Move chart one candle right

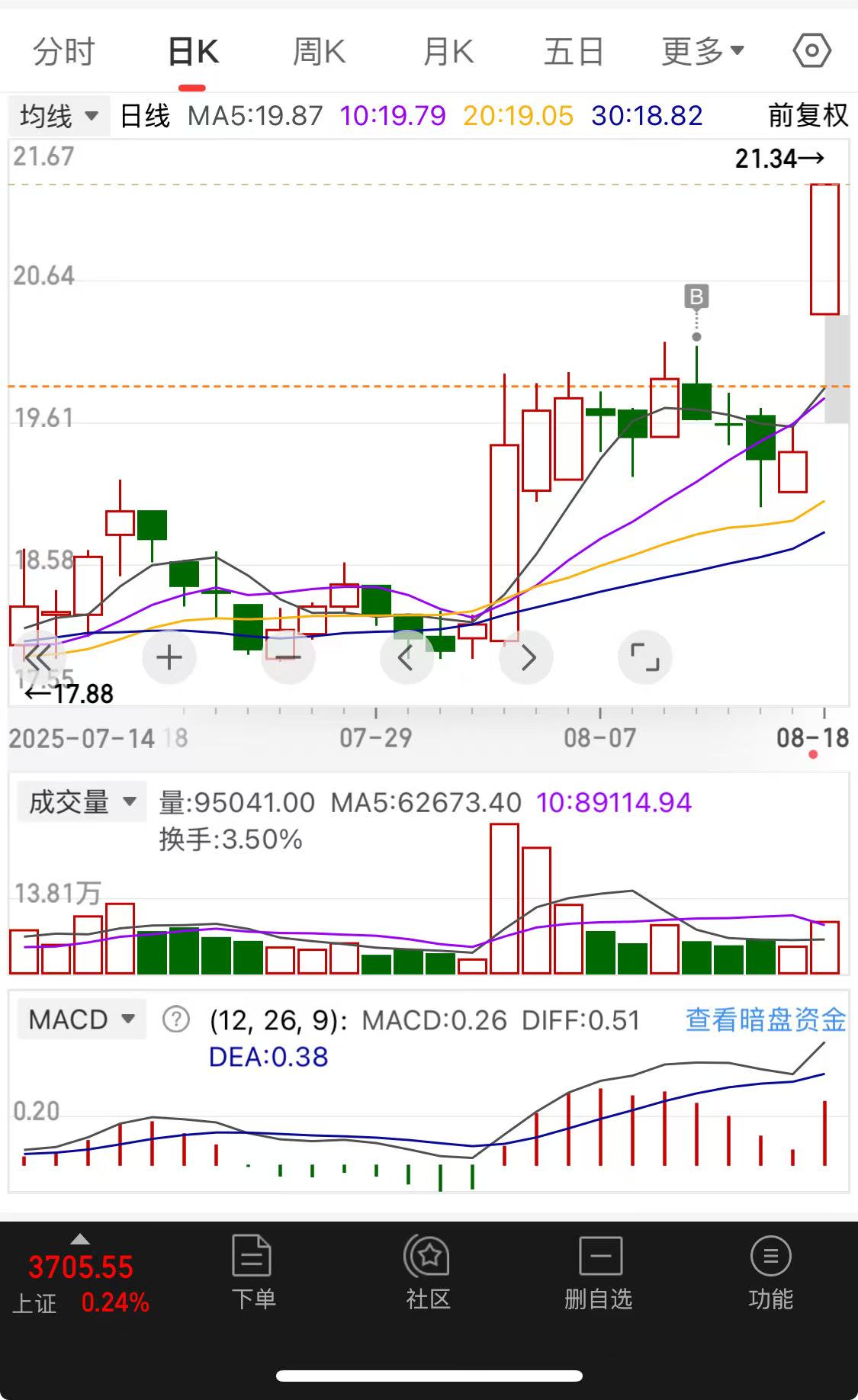click(x=526, y=657)
